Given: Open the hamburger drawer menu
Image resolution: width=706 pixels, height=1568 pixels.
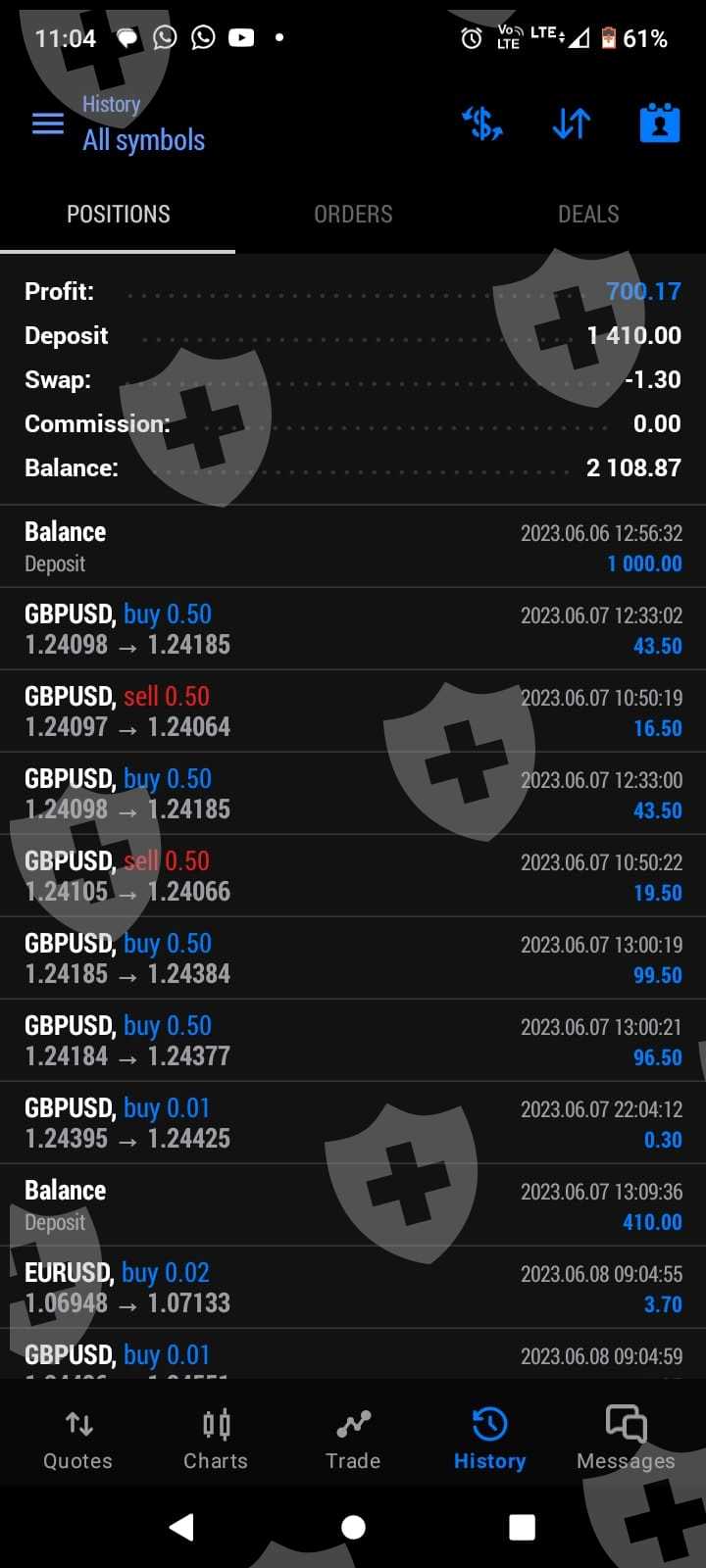Looking at the screenshot, I should coord(48,124).
